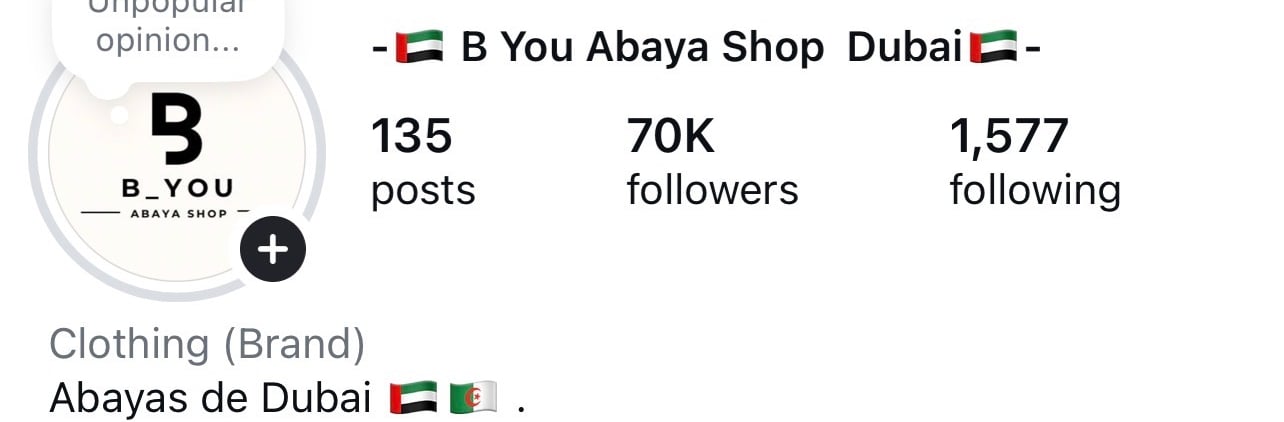Show the 1,577 following list
Image resolution: width=1284 pixels, height=422 pixels.
[x=1034, y=161]
